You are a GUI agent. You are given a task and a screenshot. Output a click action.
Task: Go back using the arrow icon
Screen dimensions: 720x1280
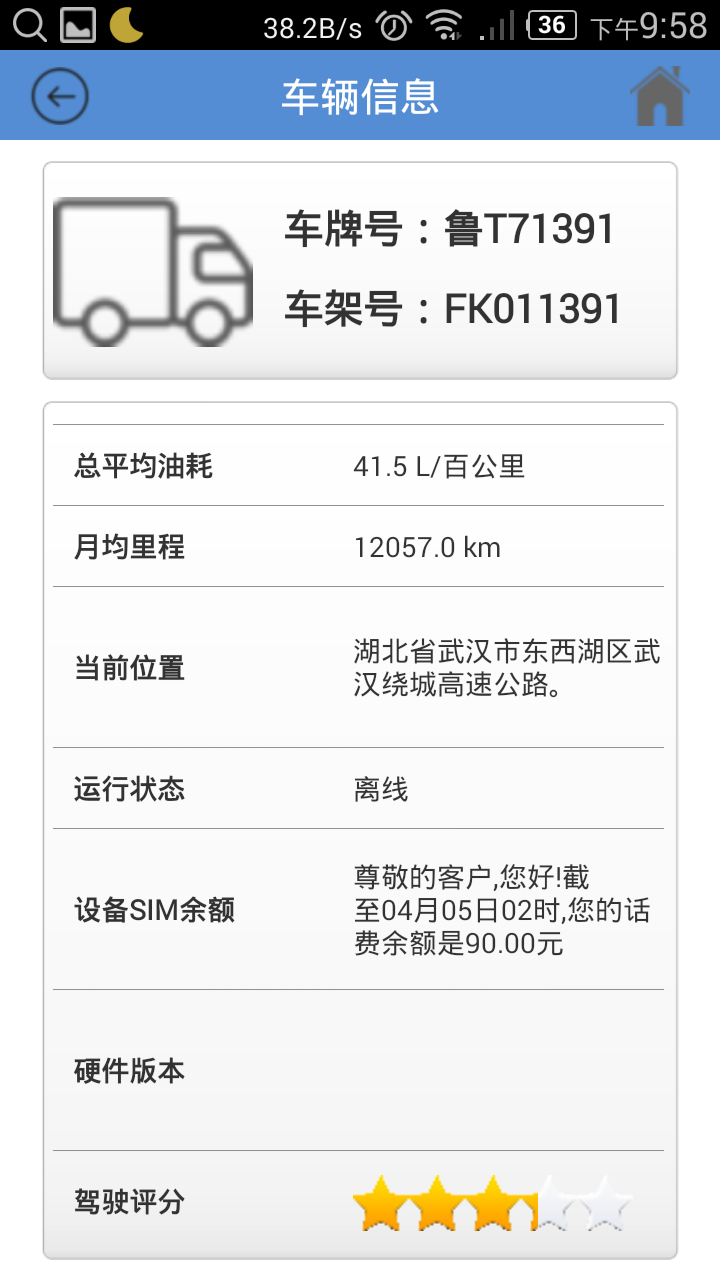pos(60,97)
